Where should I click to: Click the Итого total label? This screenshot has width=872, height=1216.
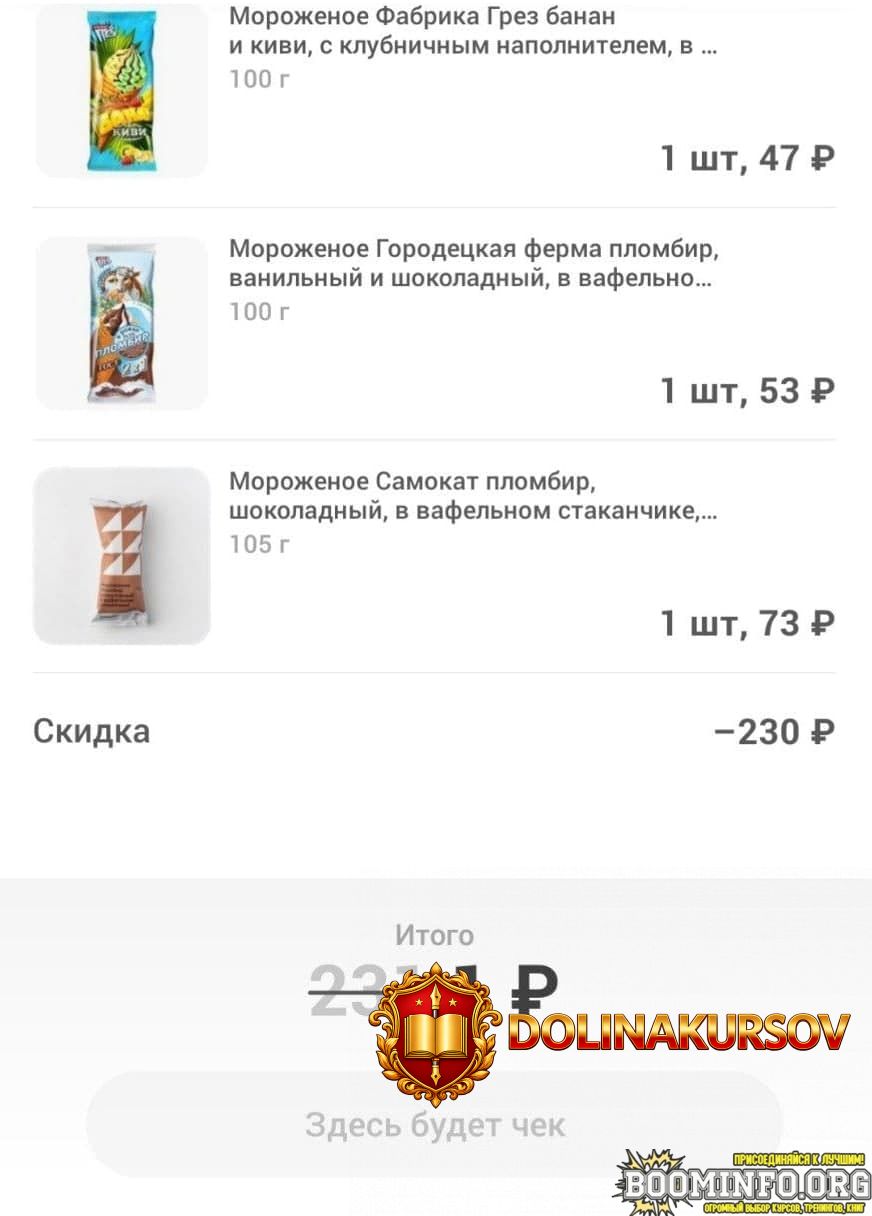(x=436, y=935)
